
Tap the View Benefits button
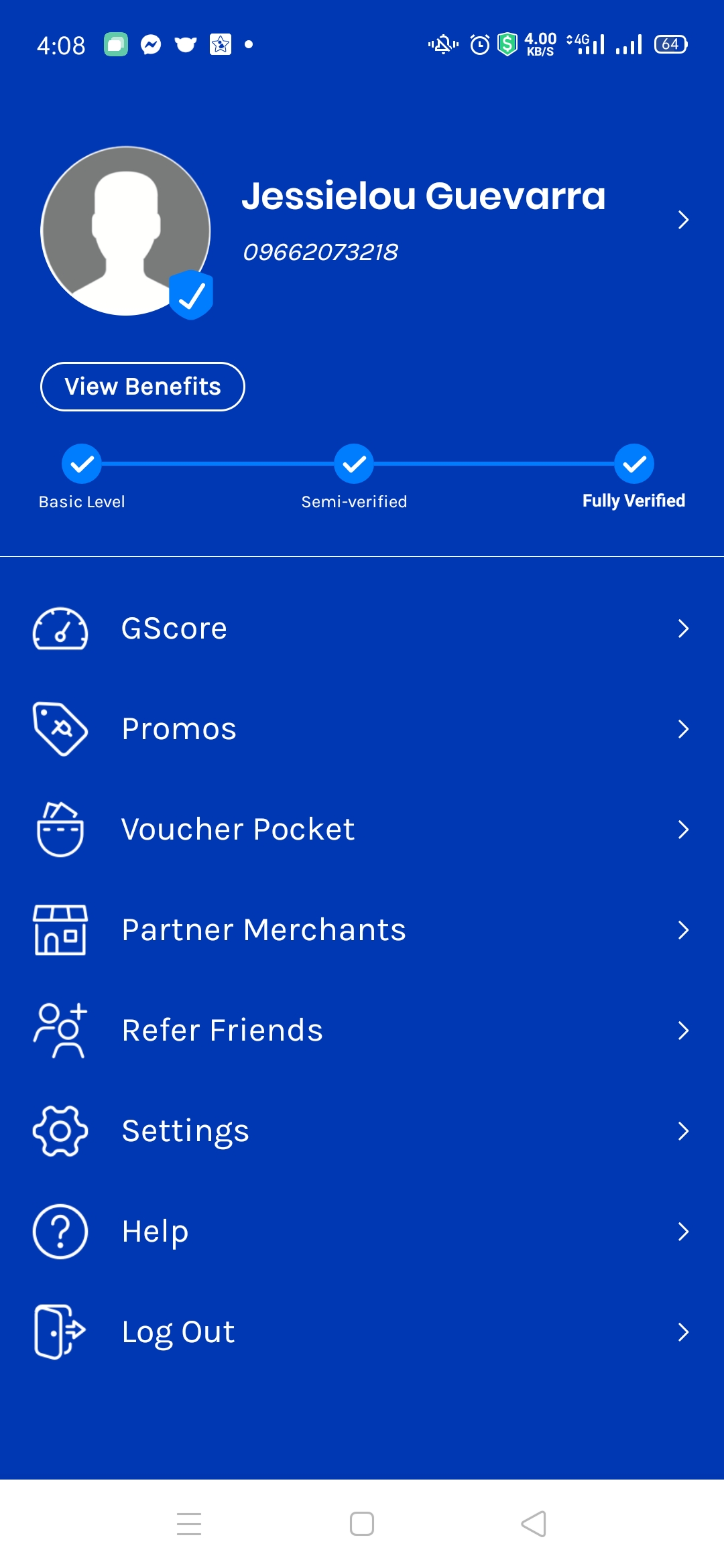[143, 387]
